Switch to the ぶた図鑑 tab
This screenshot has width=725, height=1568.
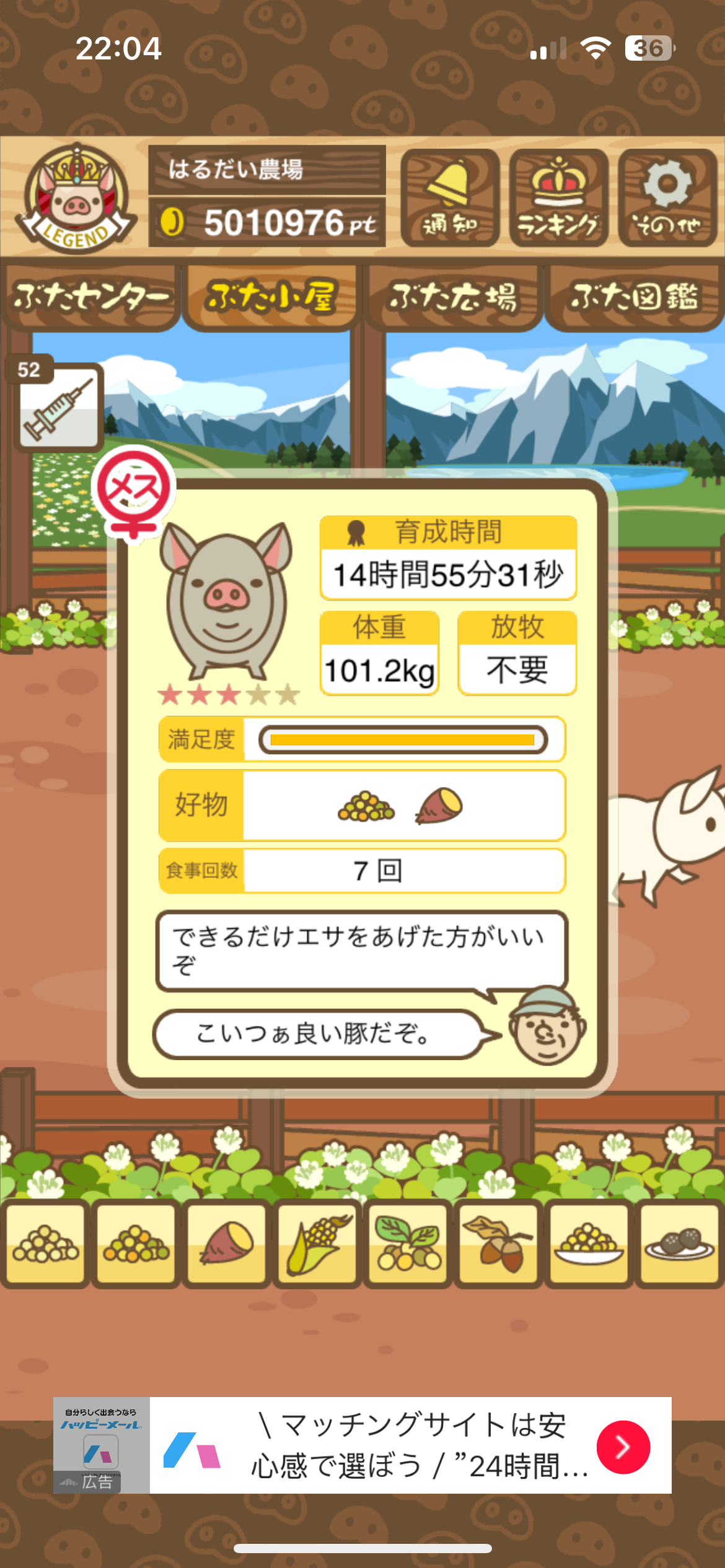click(x=634, y=298)
